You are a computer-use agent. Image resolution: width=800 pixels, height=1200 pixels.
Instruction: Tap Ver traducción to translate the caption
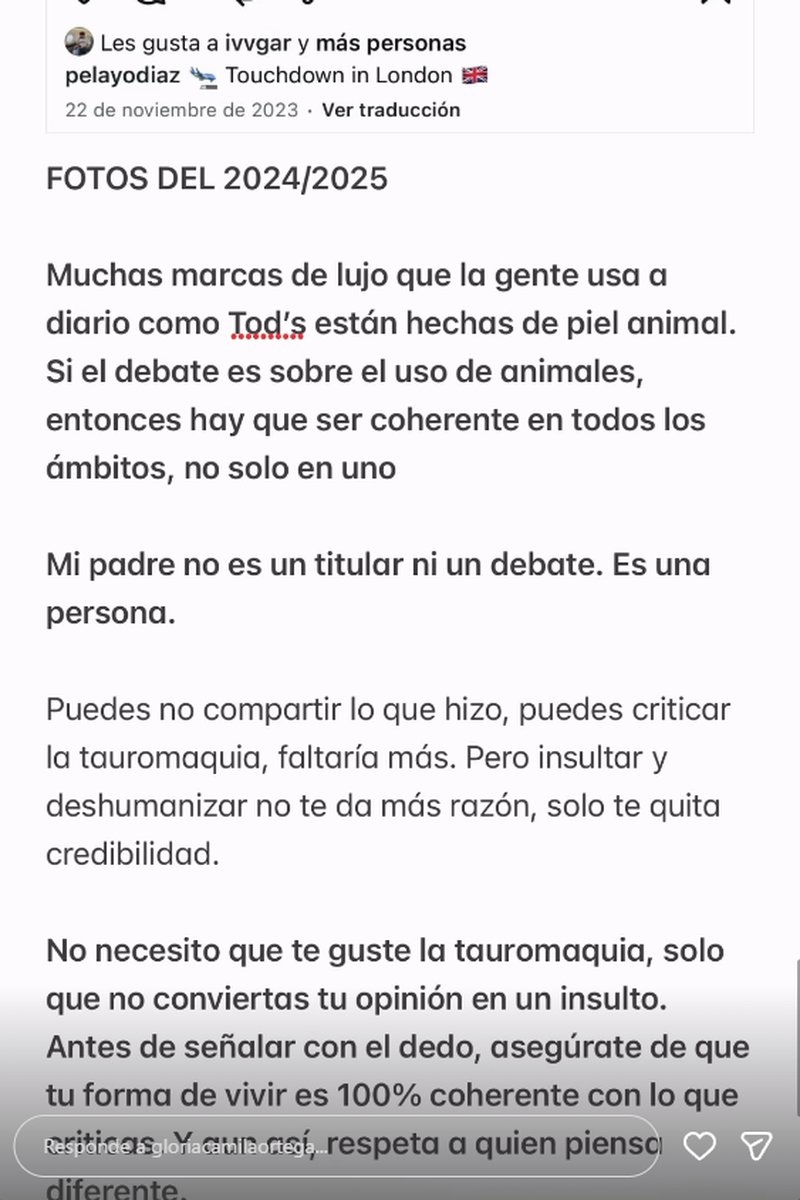tap(390, 110)
